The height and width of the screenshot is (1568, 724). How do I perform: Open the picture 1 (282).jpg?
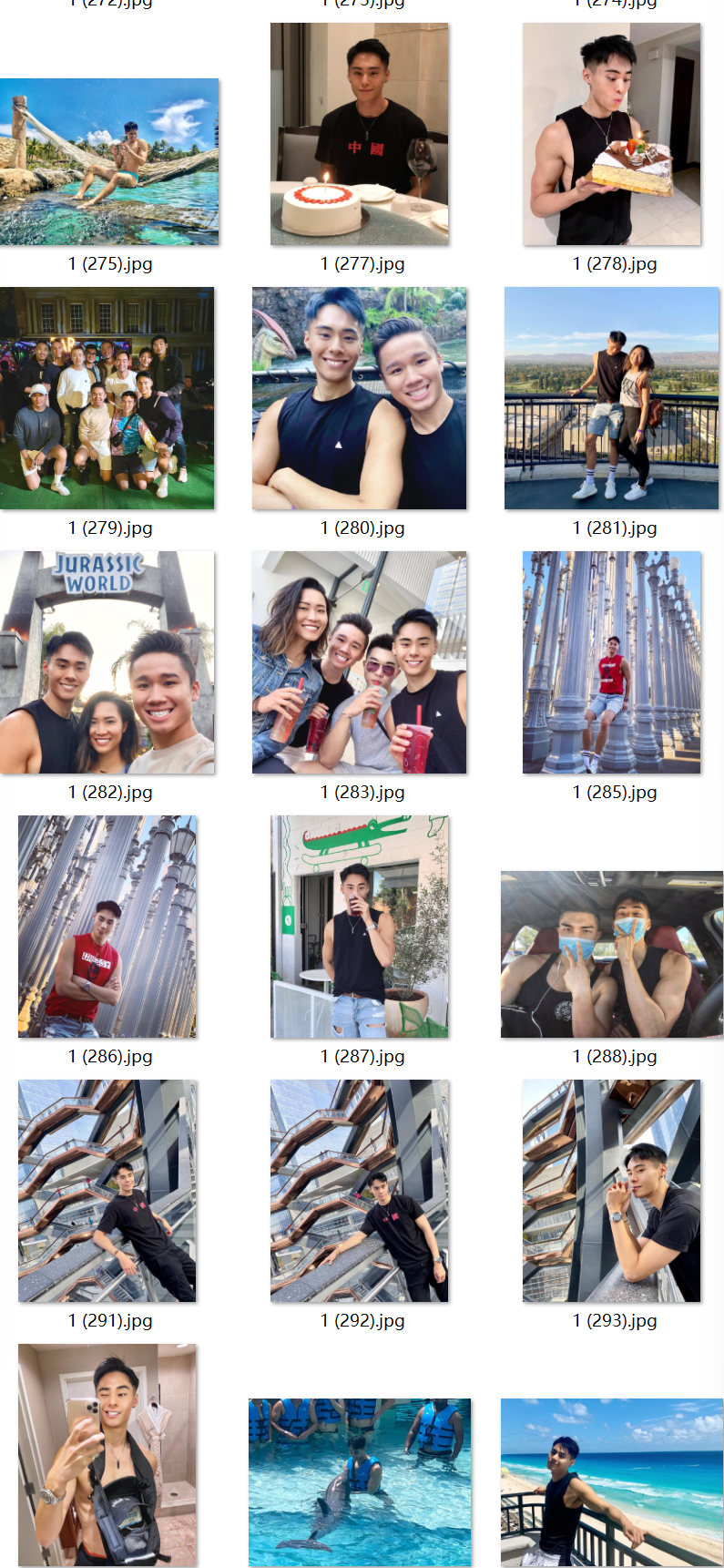[x=107, y=662]
